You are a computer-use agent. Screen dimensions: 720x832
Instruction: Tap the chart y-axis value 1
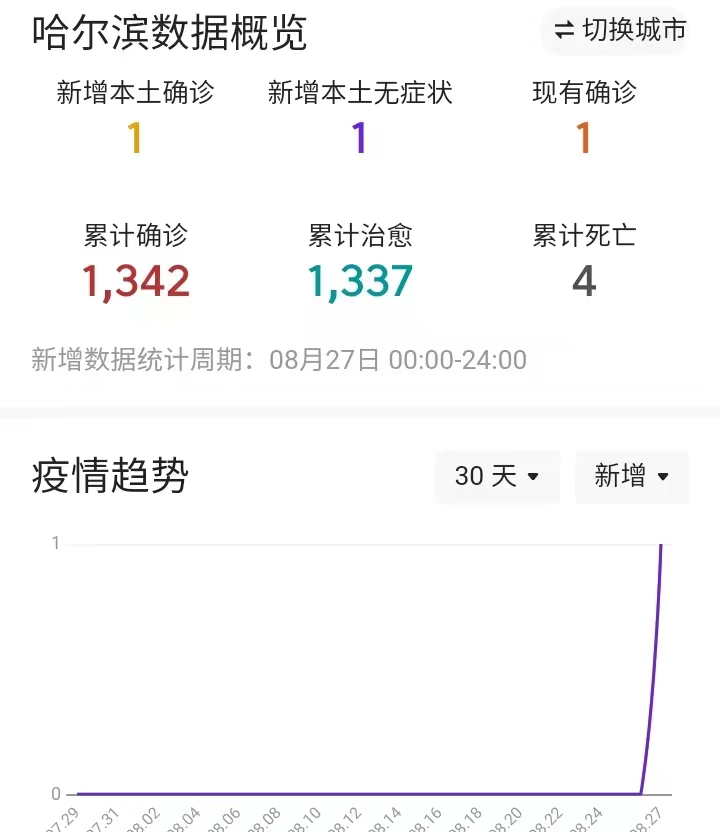click(57, 542)
